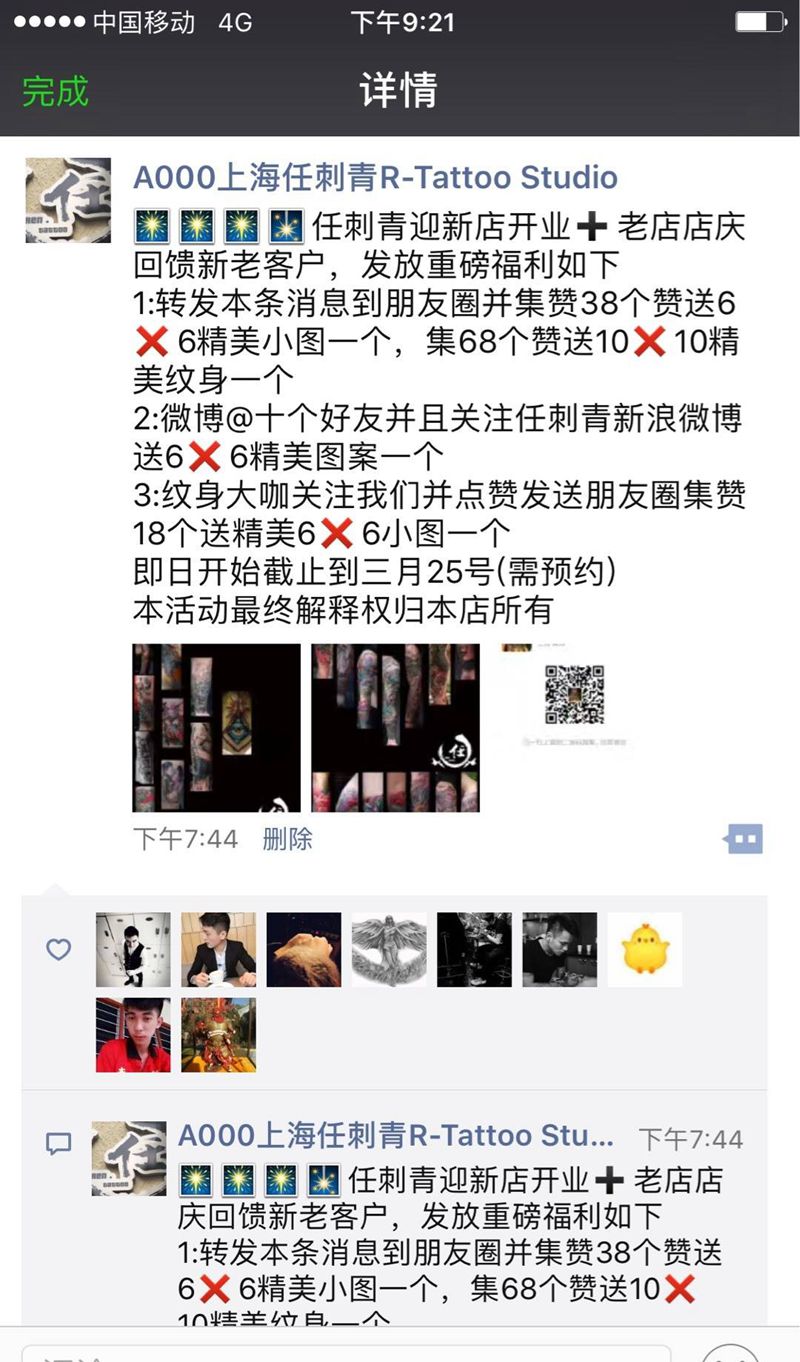Open the QR code image attachment

[574, 700]
